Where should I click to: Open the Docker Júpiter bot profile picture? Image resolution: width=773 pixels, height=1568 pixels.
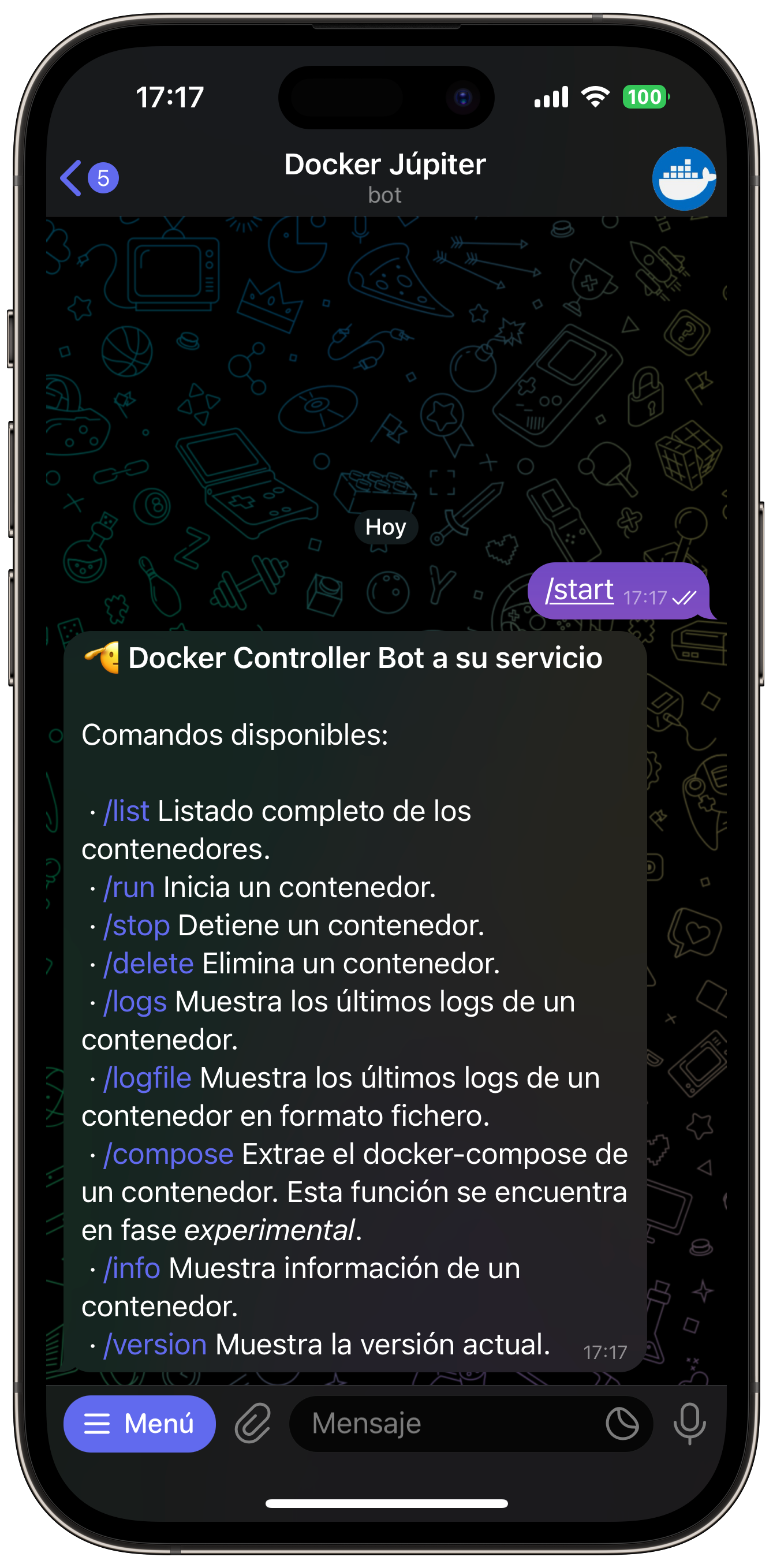tap(684, 178)
